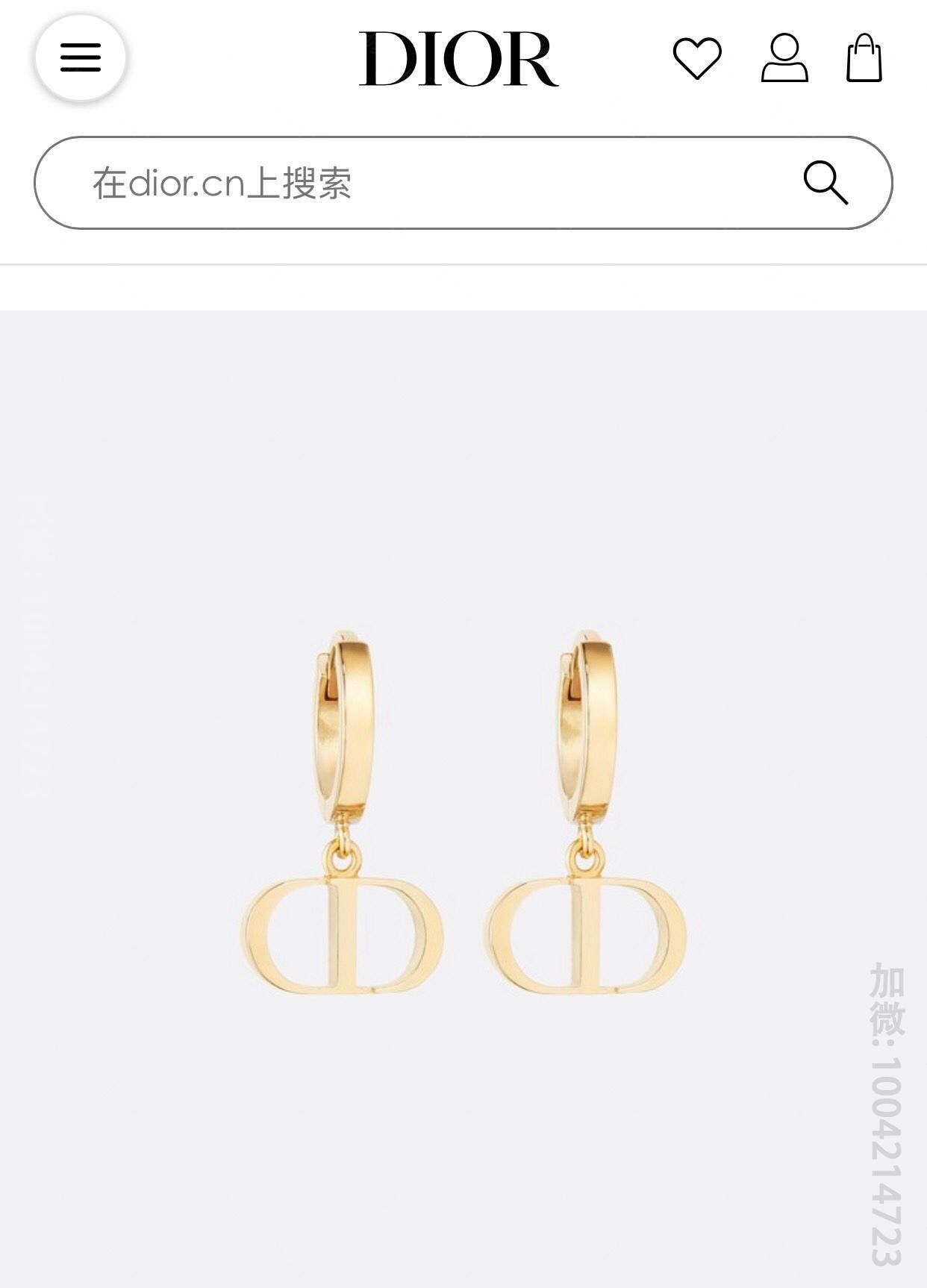Open the hamburger menu
927x1288 pixels.
click(x=81, y=57)
